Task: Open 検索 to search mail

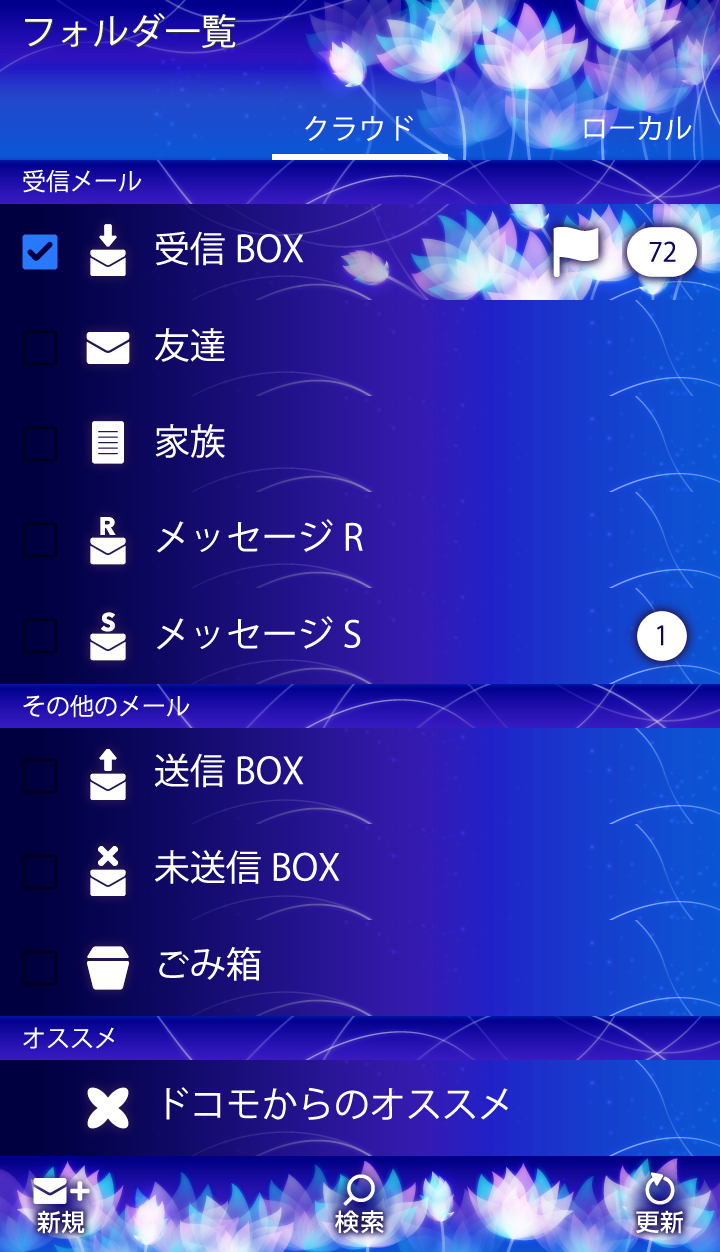Action: (x=359, y=1205)
